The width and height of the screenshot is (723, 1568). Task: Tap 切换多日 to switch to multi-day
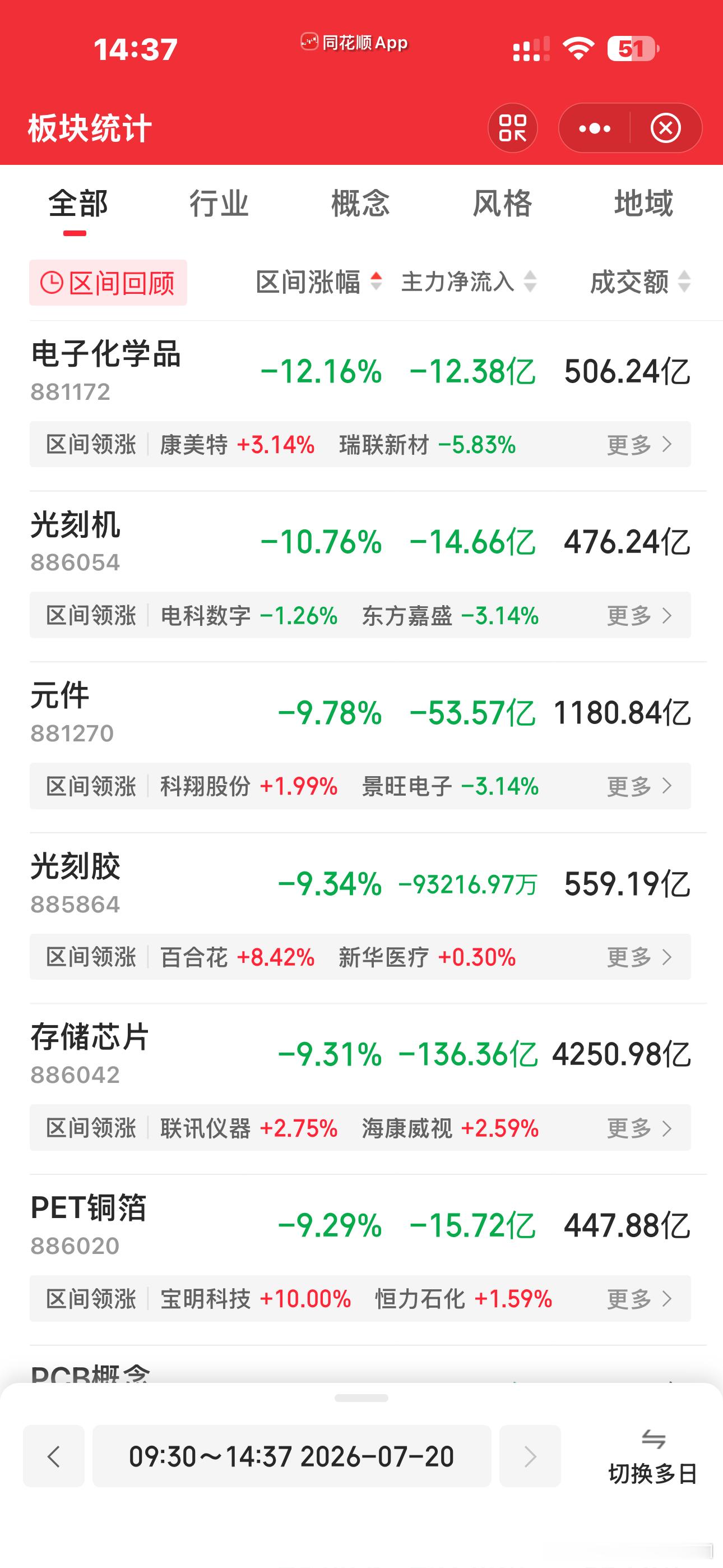click(x=653, y=1457)
